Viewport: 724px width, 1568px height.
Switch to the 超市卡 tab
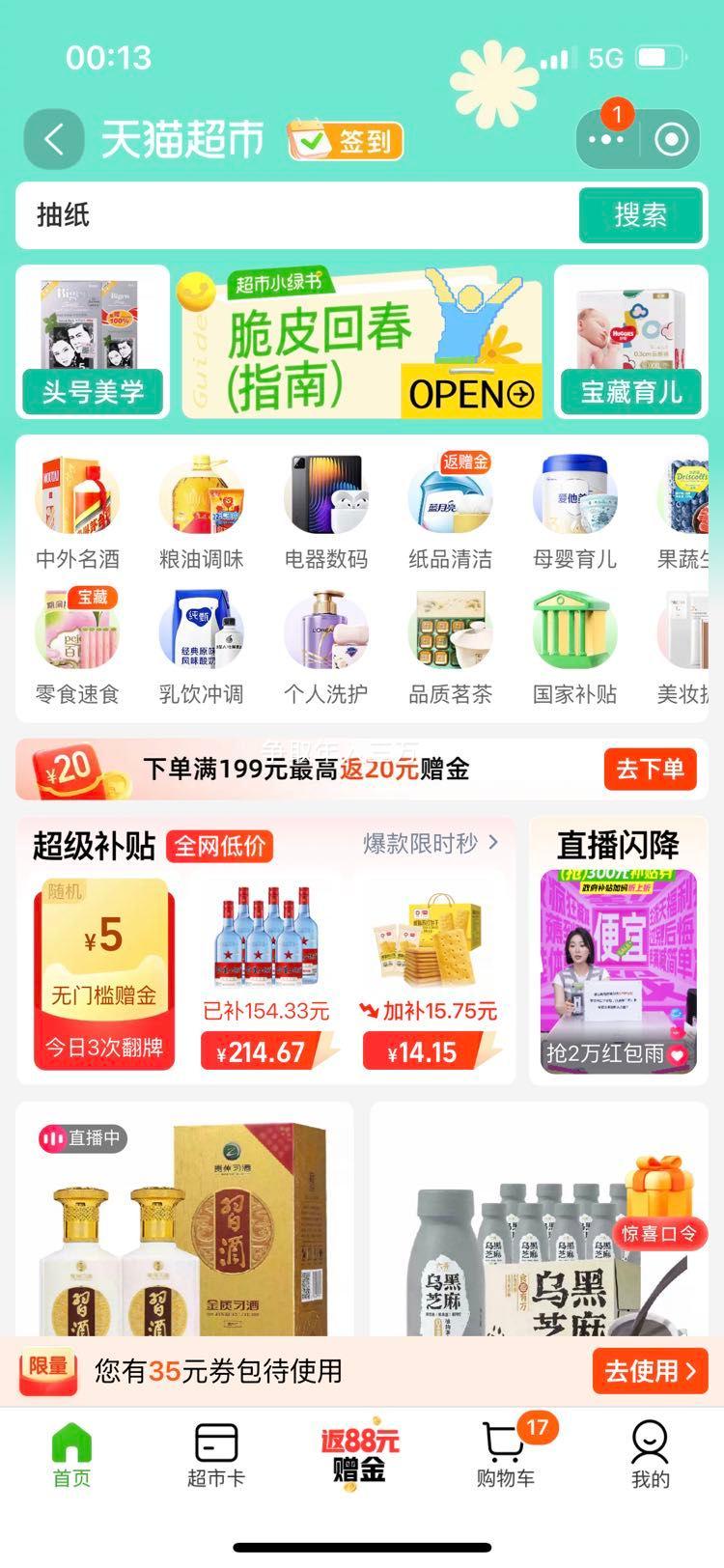[215, 1455]
